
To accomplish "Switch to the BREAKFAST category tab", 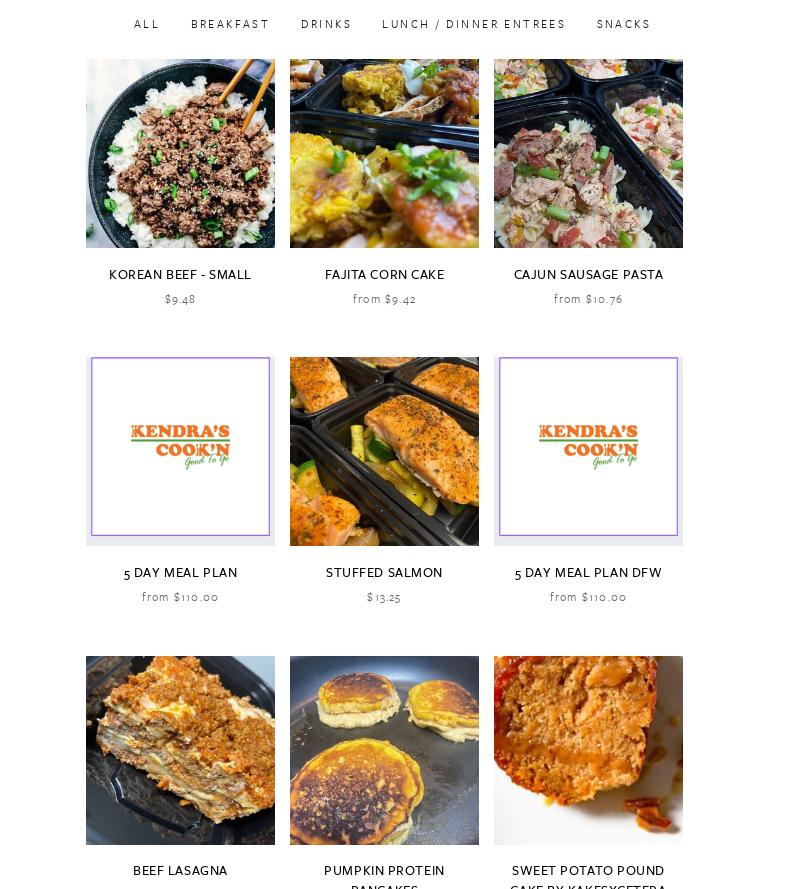I will (230, 24).
